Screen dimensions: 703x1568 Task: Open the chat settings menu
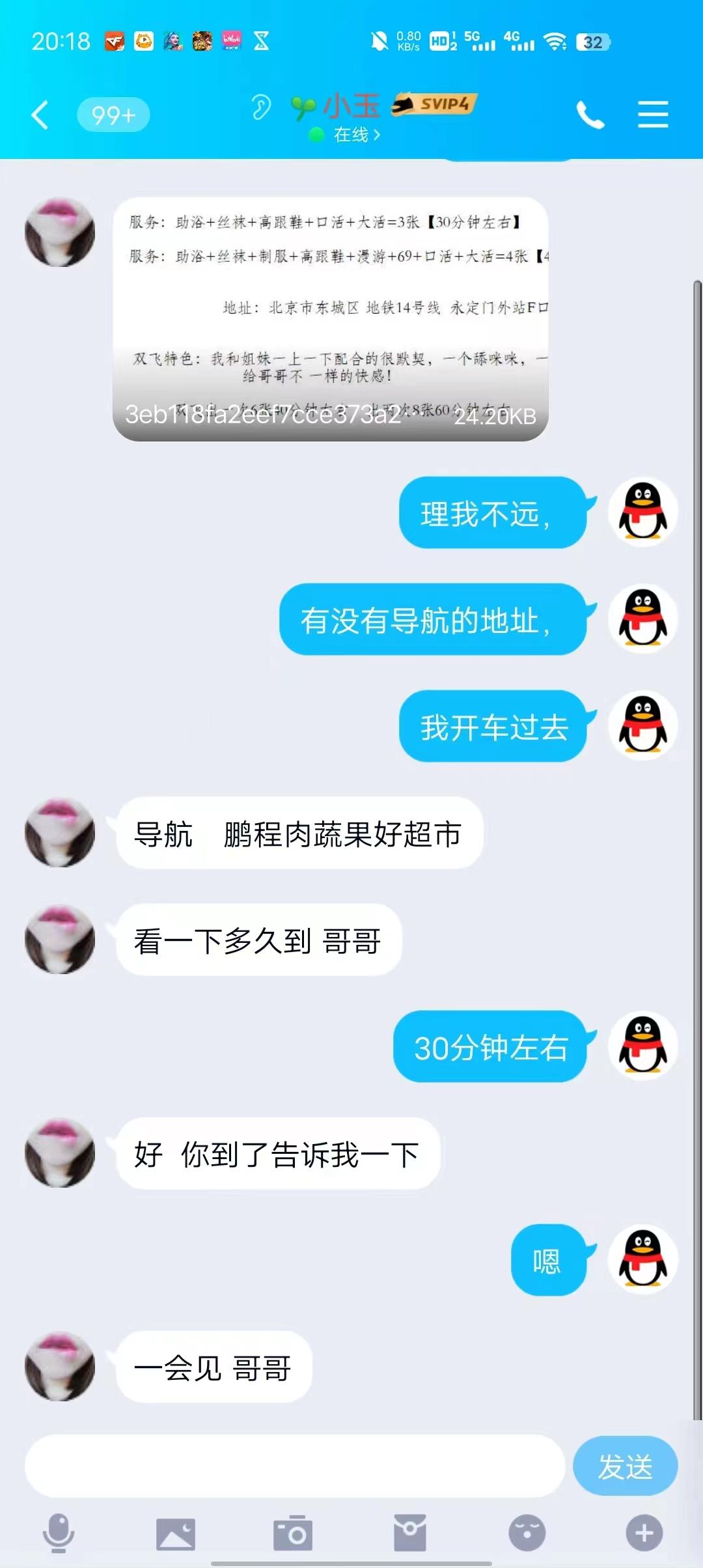click(653, 115)
